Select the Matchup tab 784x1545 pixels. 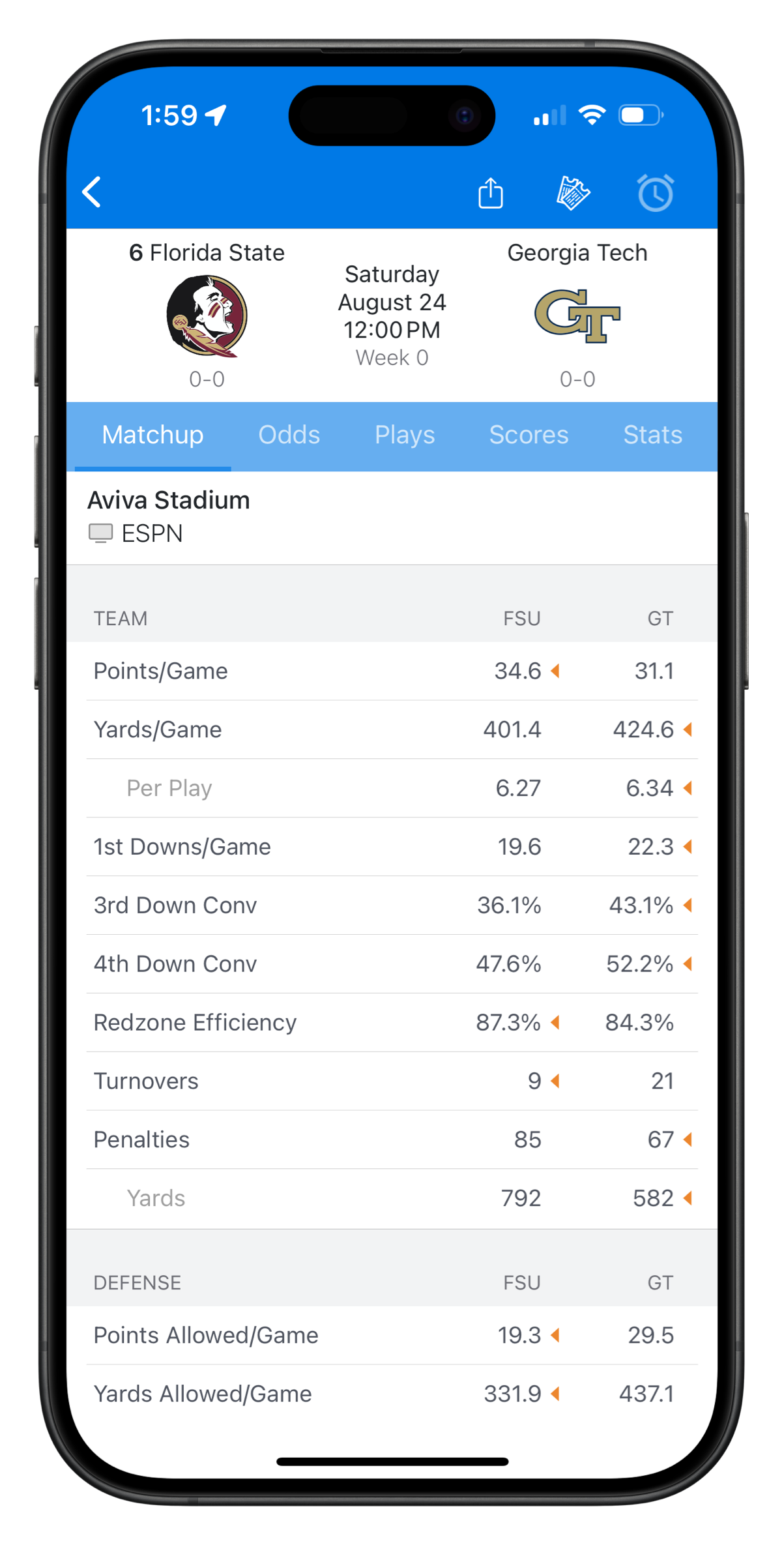point(152,435)
